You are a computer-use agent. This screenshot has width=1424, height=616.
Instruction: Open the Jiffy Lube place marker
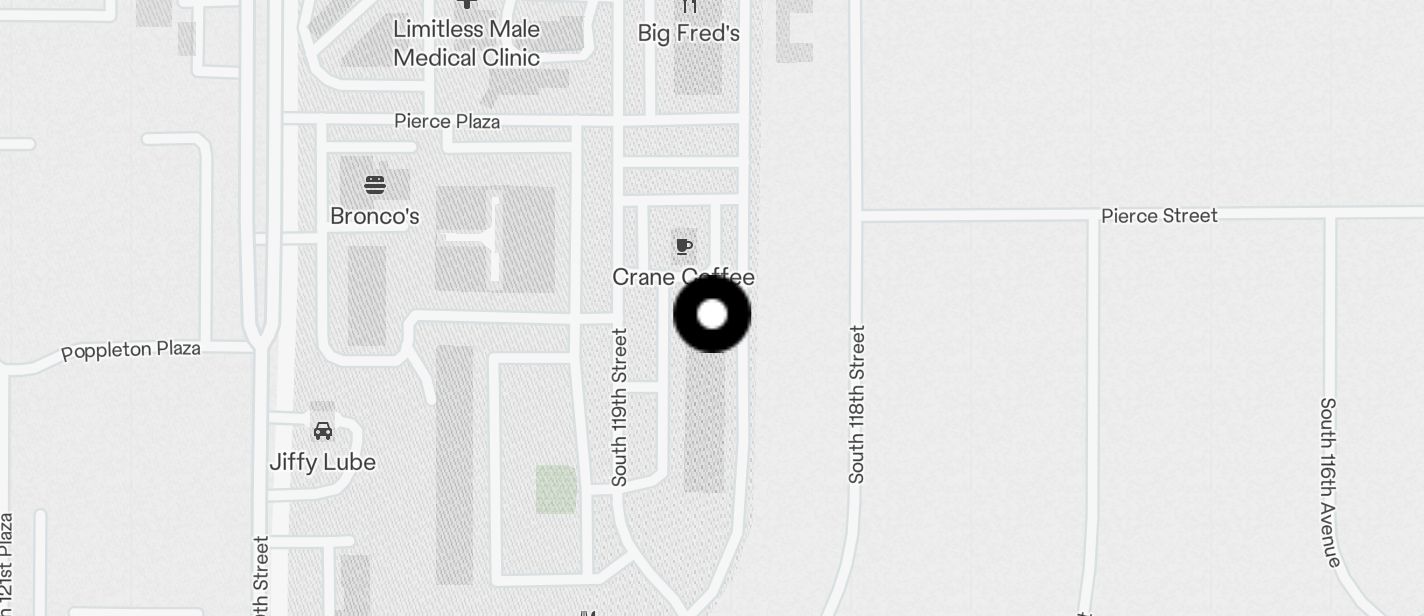pyautogui.click(x=323, y=432)
